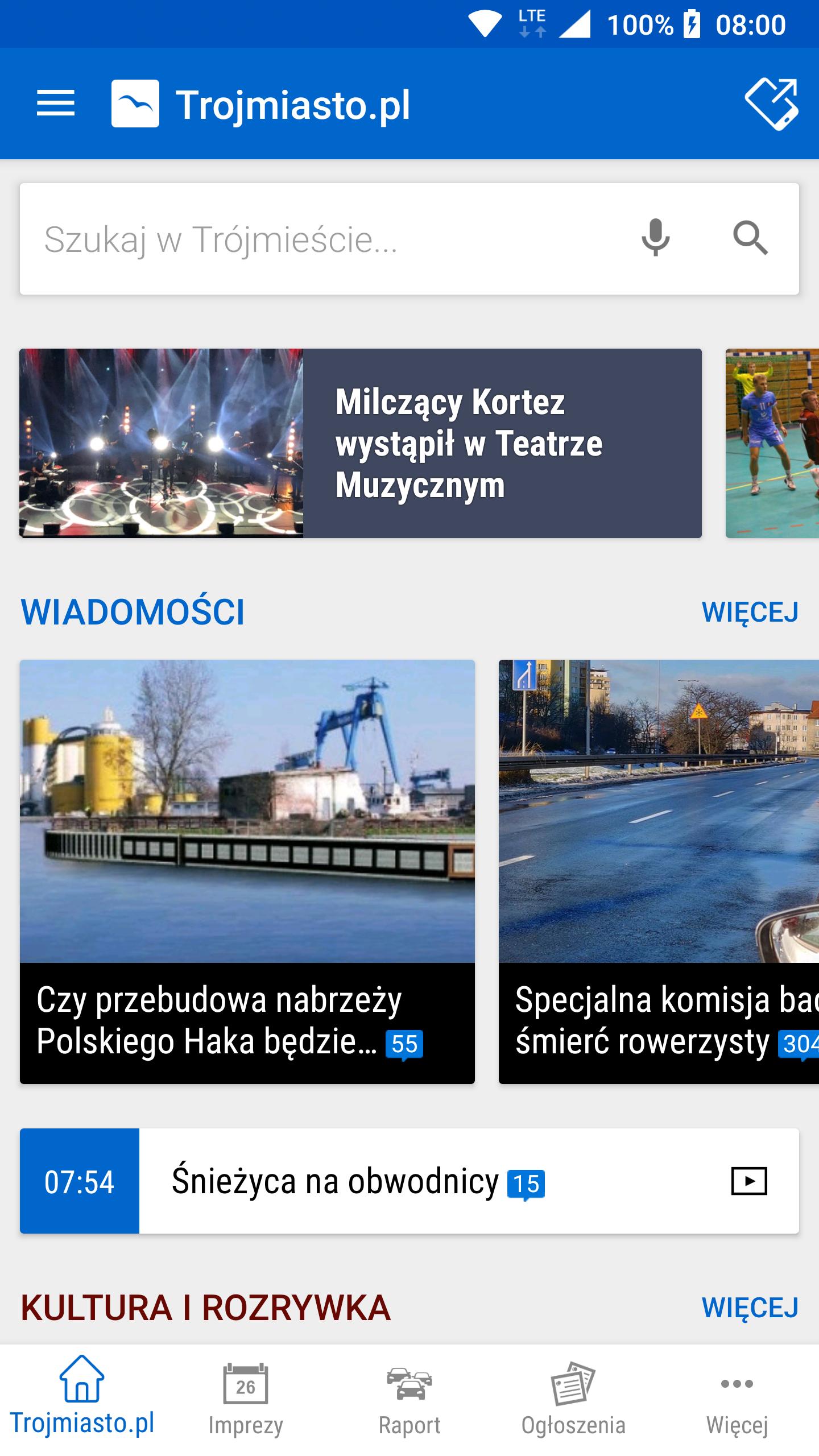The height and width of the screenshot is (1456, 819).
Task: Tap the phone share icon in app bar
Action: tap(772, 104)
